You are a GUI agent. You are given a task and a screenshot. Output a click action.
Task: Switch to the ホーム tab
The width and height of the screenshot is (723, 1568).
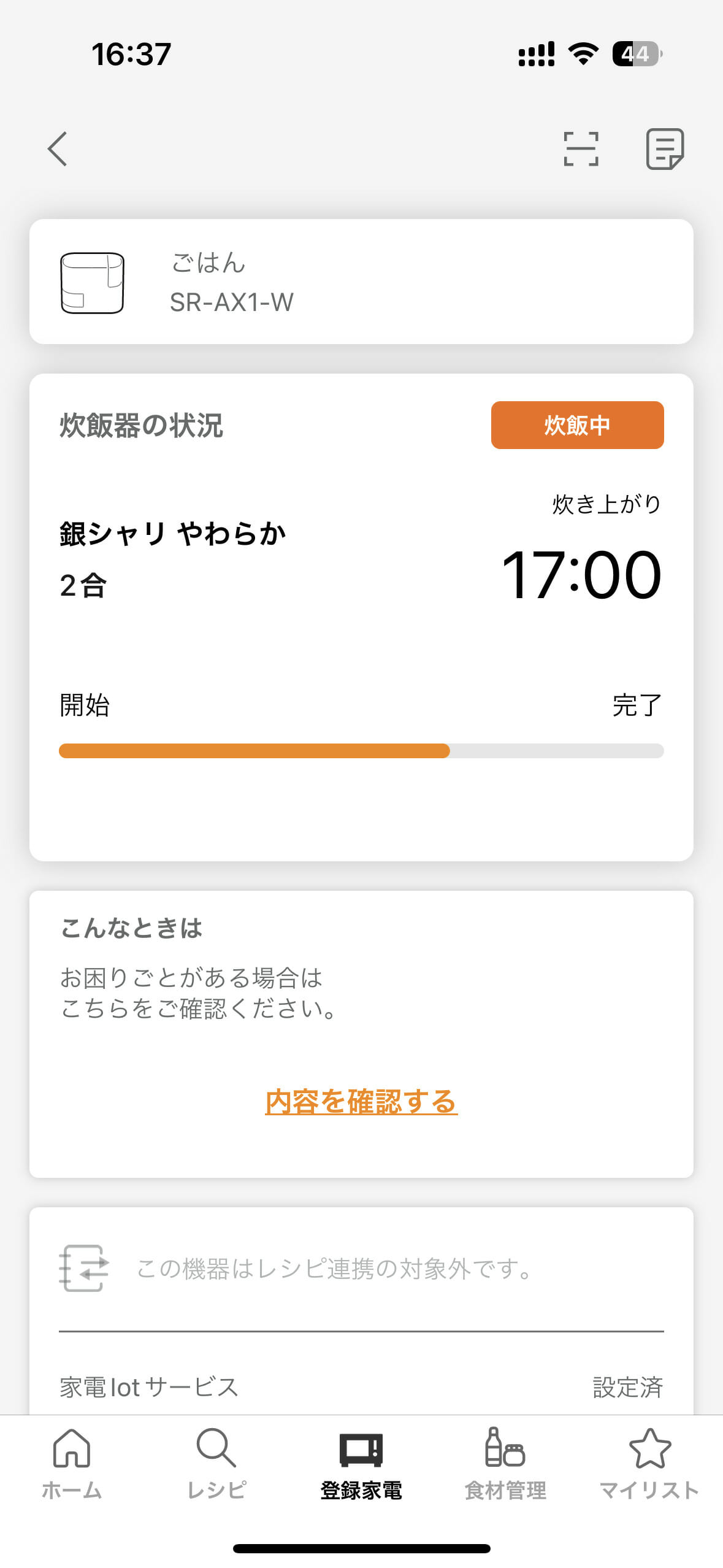click(72, 1464)
